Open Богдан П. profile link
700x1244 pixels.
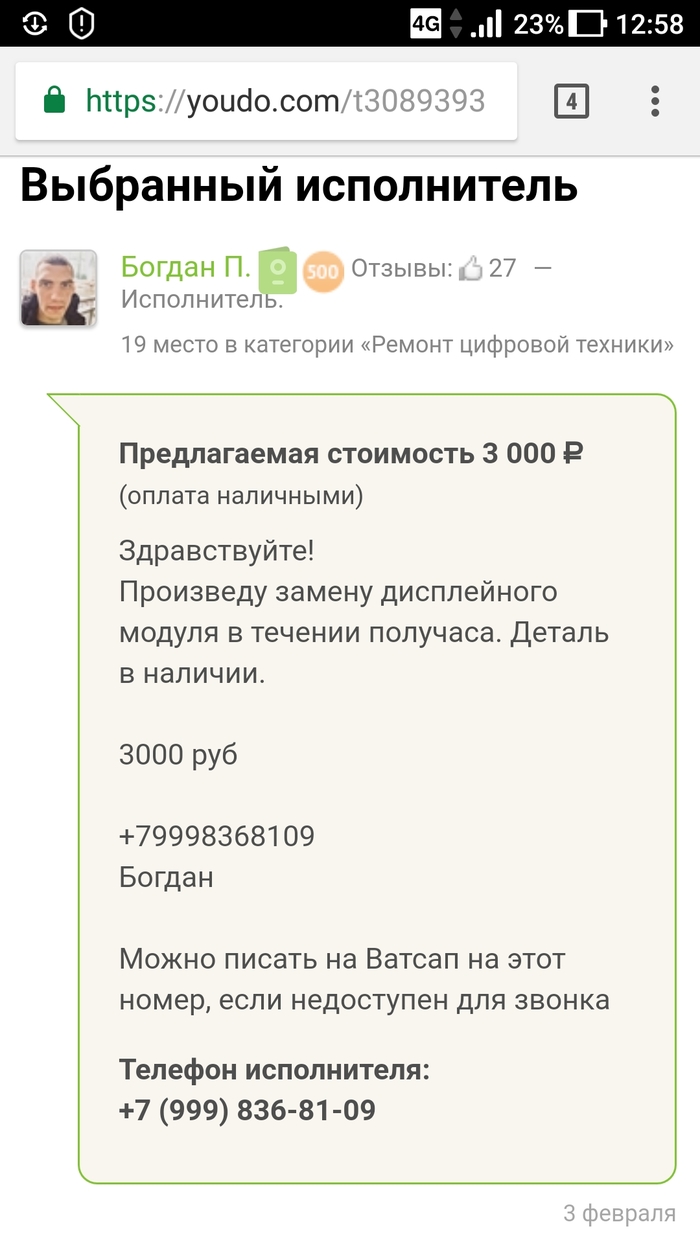click(185, 267)
